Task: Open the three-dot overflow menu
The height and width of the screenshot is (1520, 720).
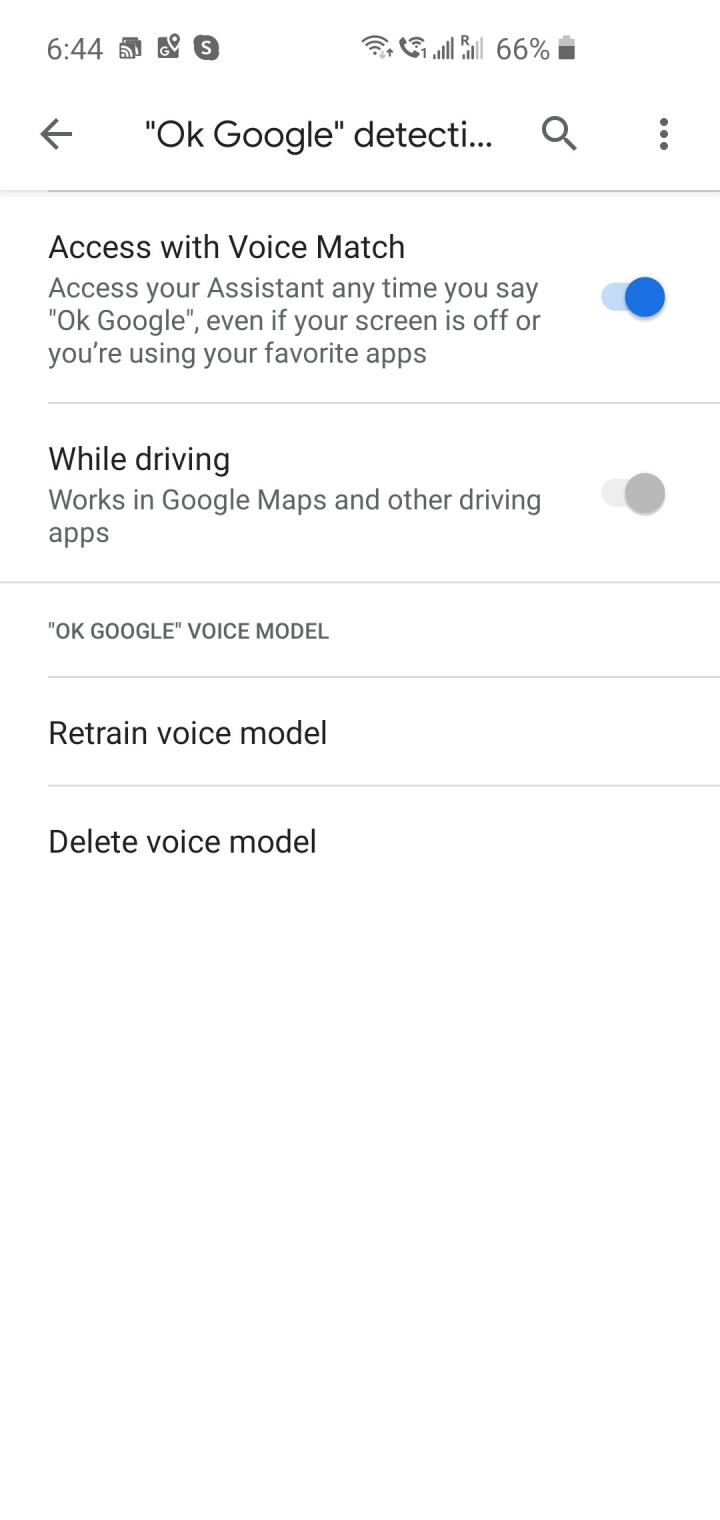Action: pos(663,134)
